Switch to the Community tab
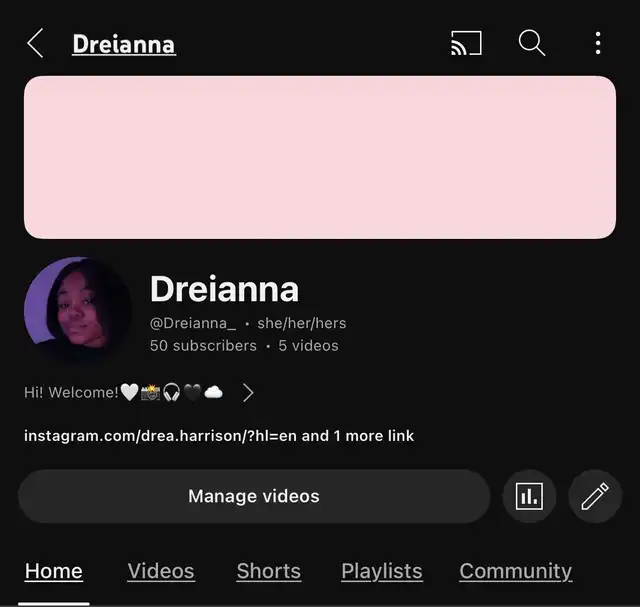640x607 pixels. [x=515, y=571]
